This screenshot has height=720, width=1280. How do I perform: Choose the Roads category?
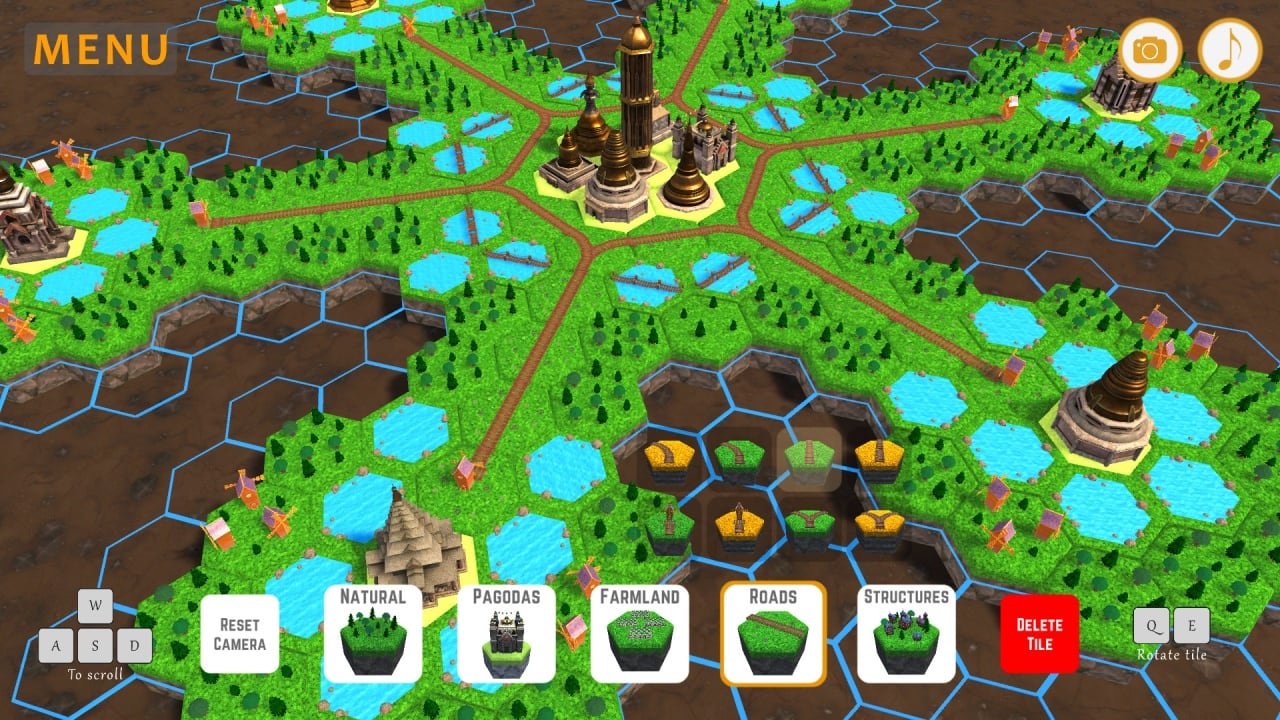[x=773, y=633]
